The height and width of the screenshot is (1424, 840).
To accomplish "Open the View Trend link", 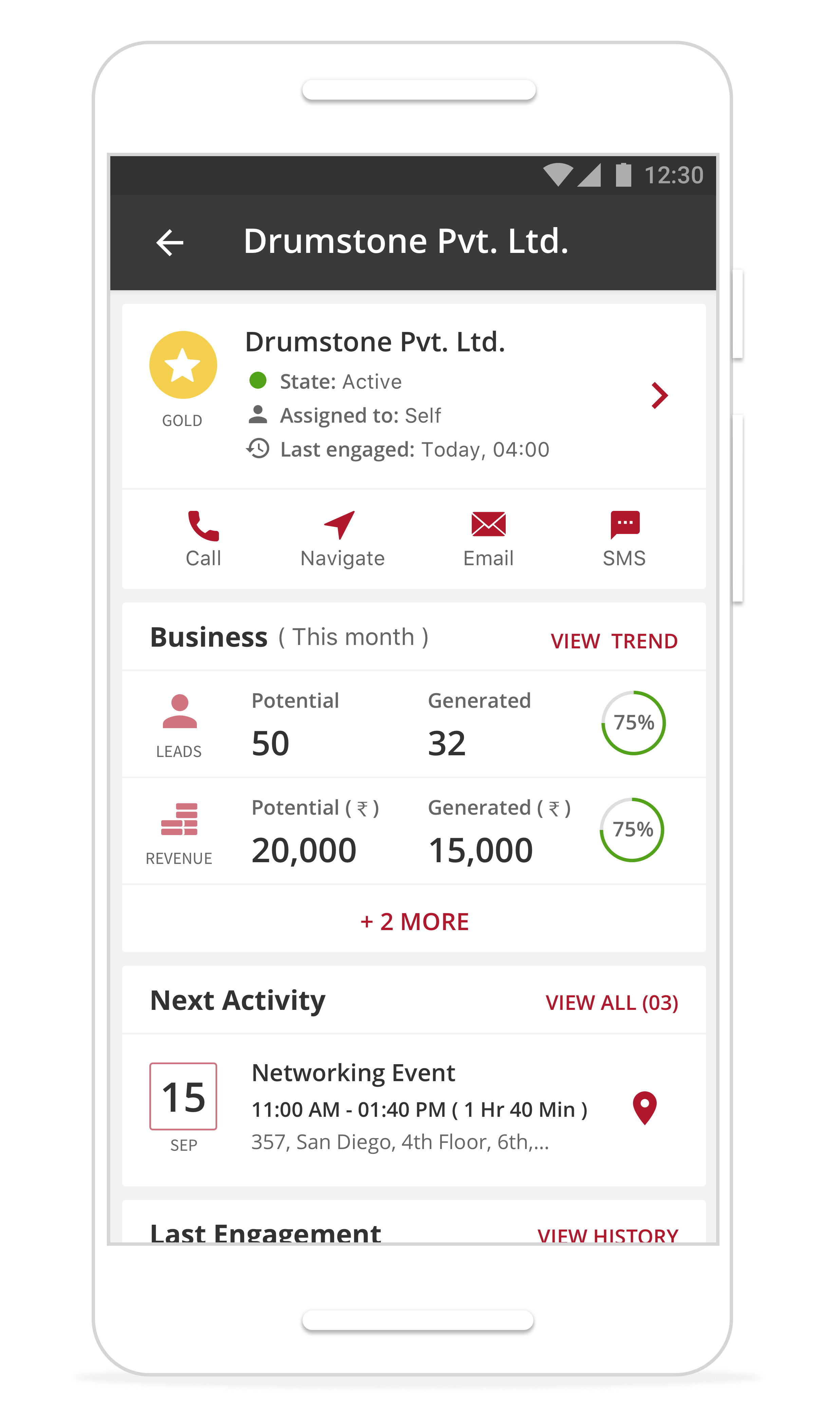I will coord(614,641).
